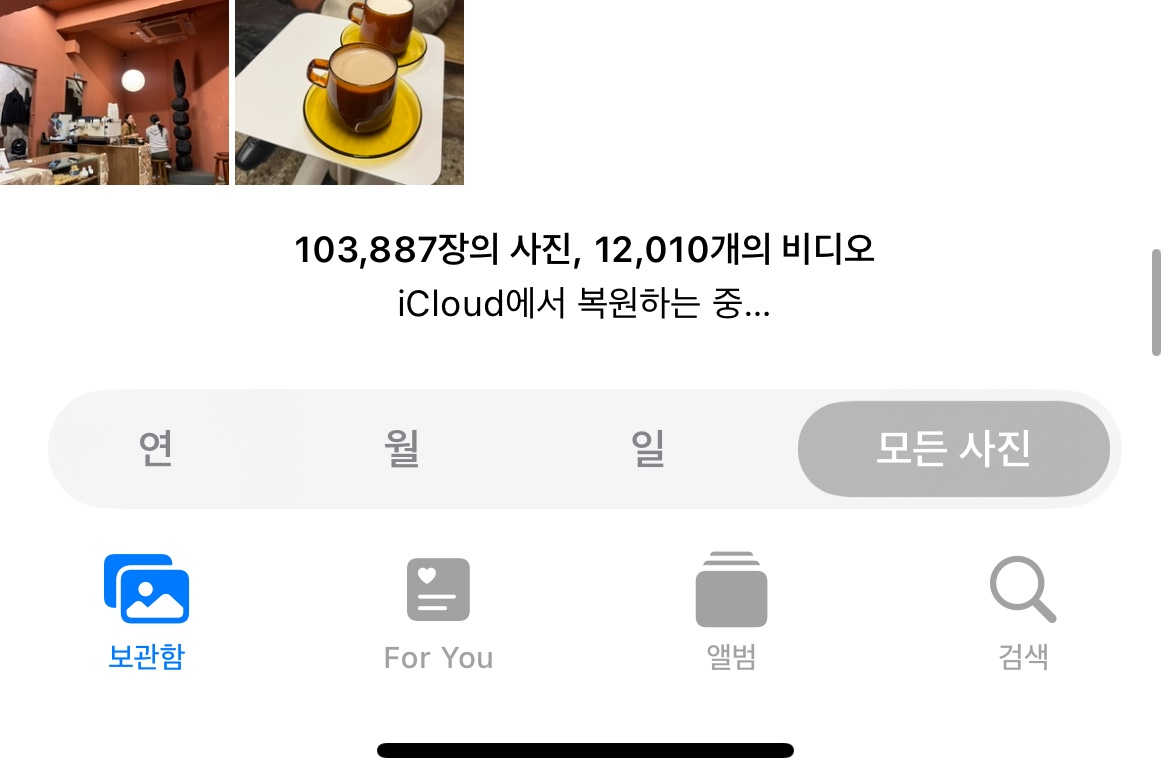Switch to the 일 (Days) view
1170x782 pixels.
point(648,449)
